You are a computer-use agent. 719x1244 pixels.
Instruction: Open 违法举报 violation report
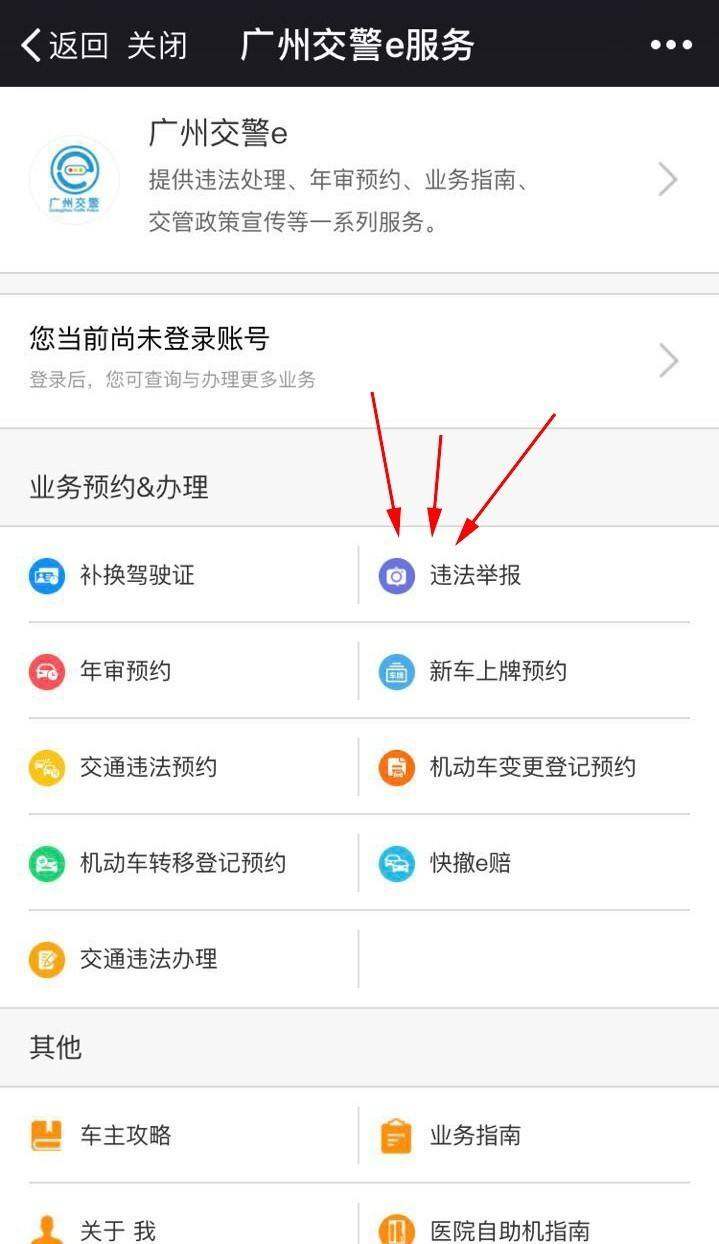coord(475,575)
